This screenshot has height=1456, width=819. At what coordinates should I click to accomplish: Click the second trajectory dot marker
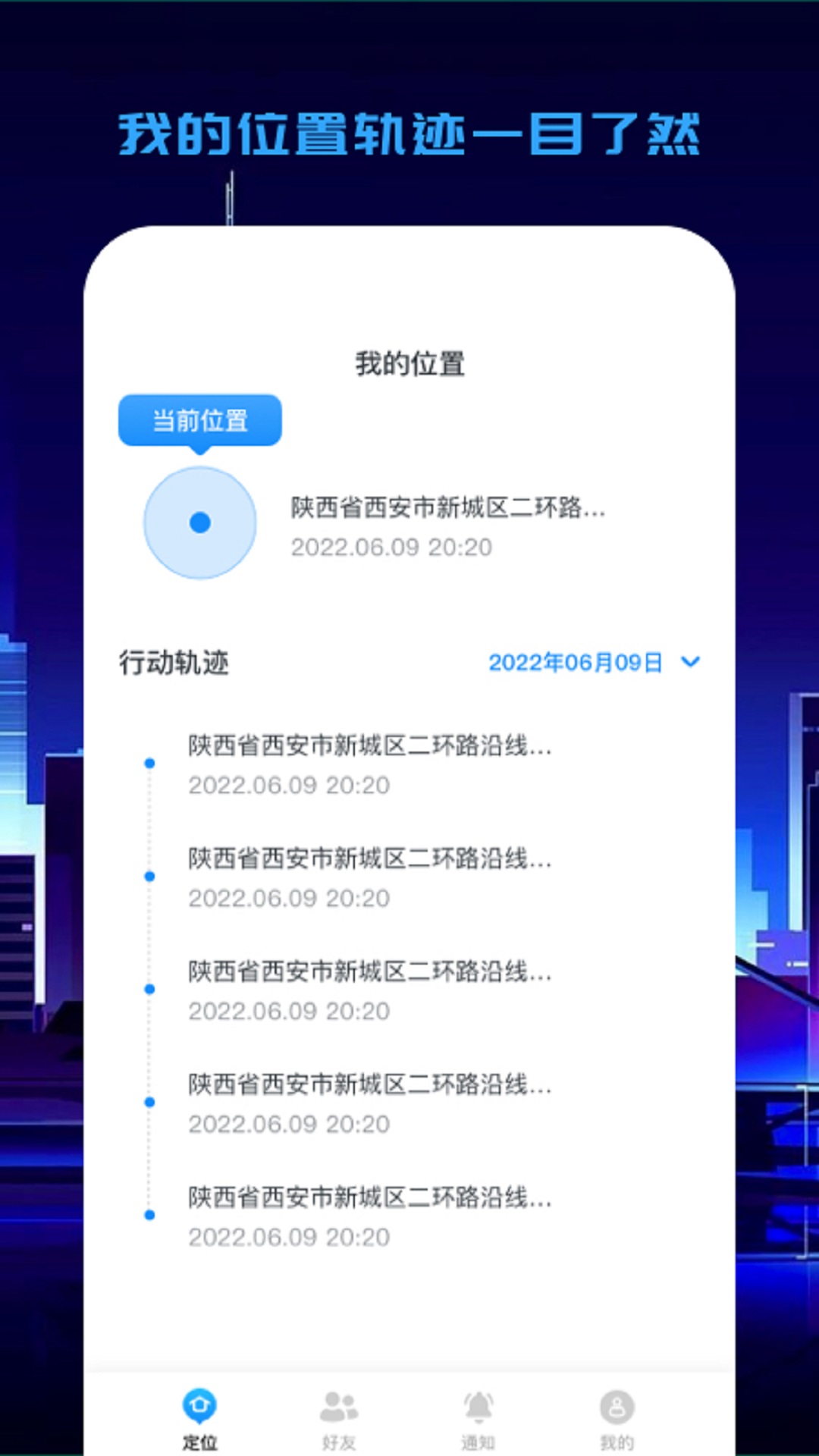click(149, 877)
